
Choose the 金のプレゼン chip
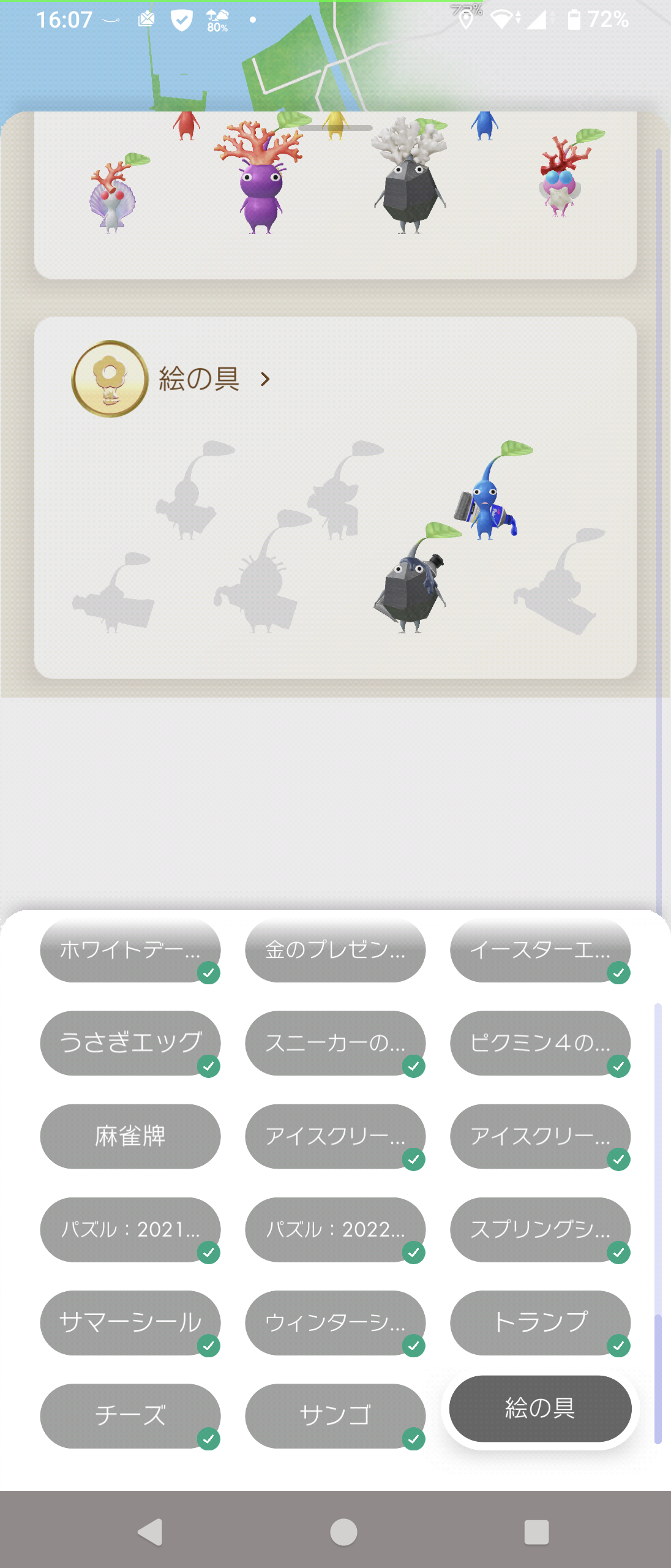click(335, 950)
